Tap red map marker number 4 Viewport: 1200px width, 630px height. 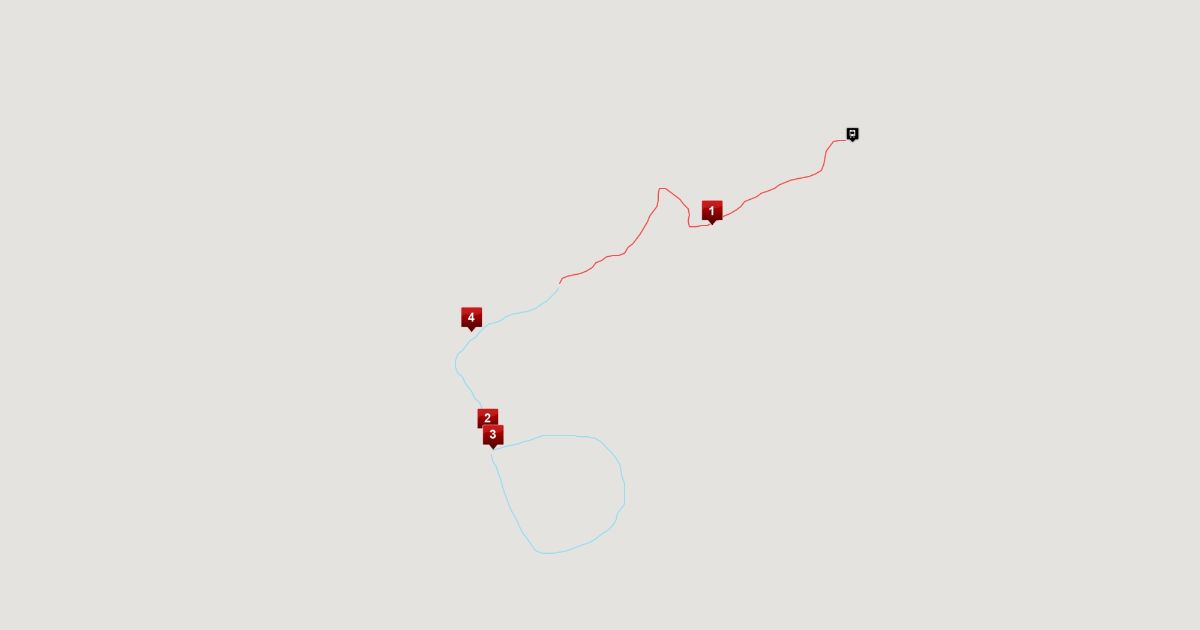471,317
